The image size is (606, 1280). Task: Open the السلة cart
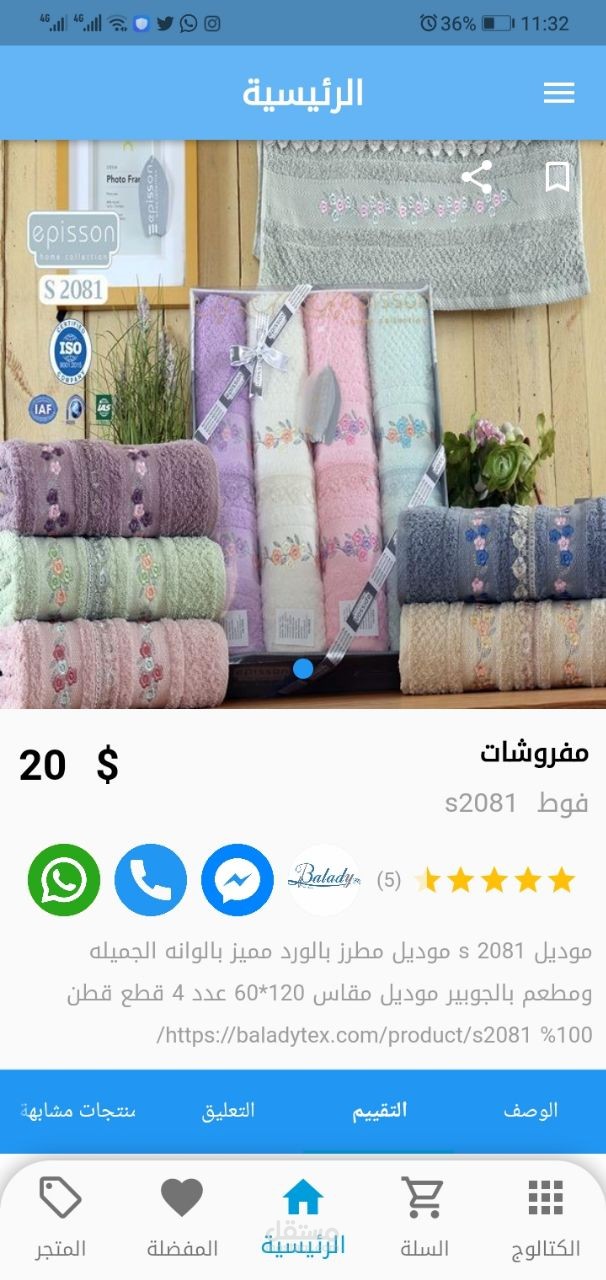(x=424, y=1216)
